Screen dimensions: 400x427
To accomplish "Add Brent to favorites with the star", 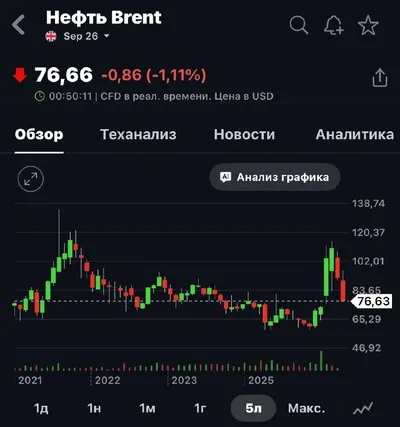I will click(368, 25).
